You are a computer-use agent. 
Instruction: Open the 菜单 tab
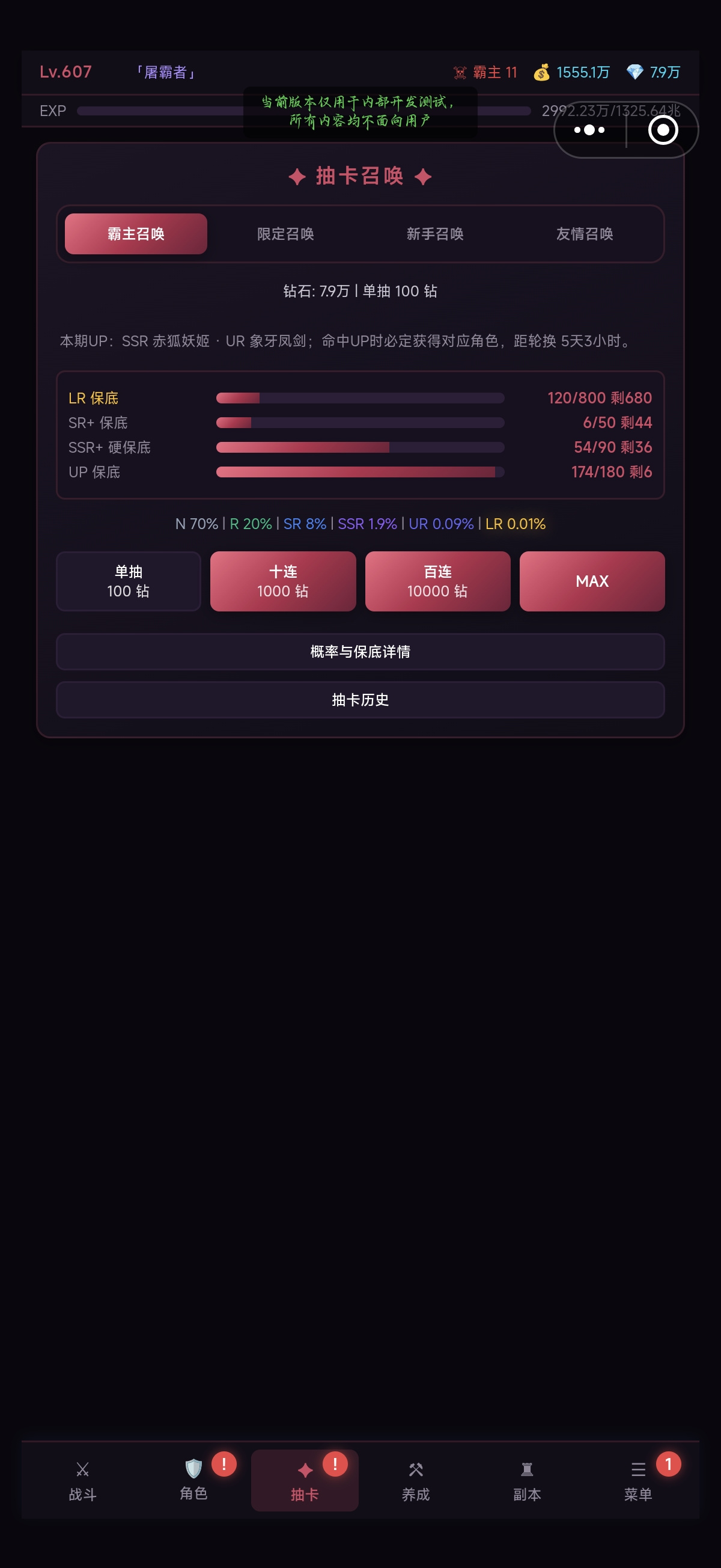click(x=638, y=1481)
